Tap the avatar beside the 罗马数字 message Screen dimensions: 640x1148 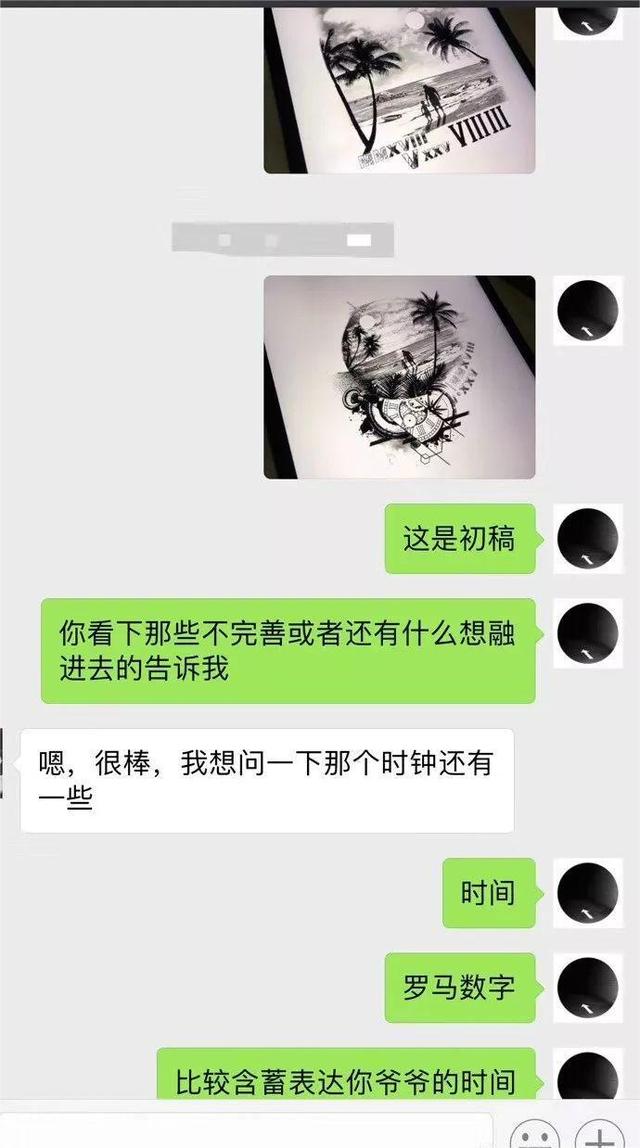pos(588,988)
